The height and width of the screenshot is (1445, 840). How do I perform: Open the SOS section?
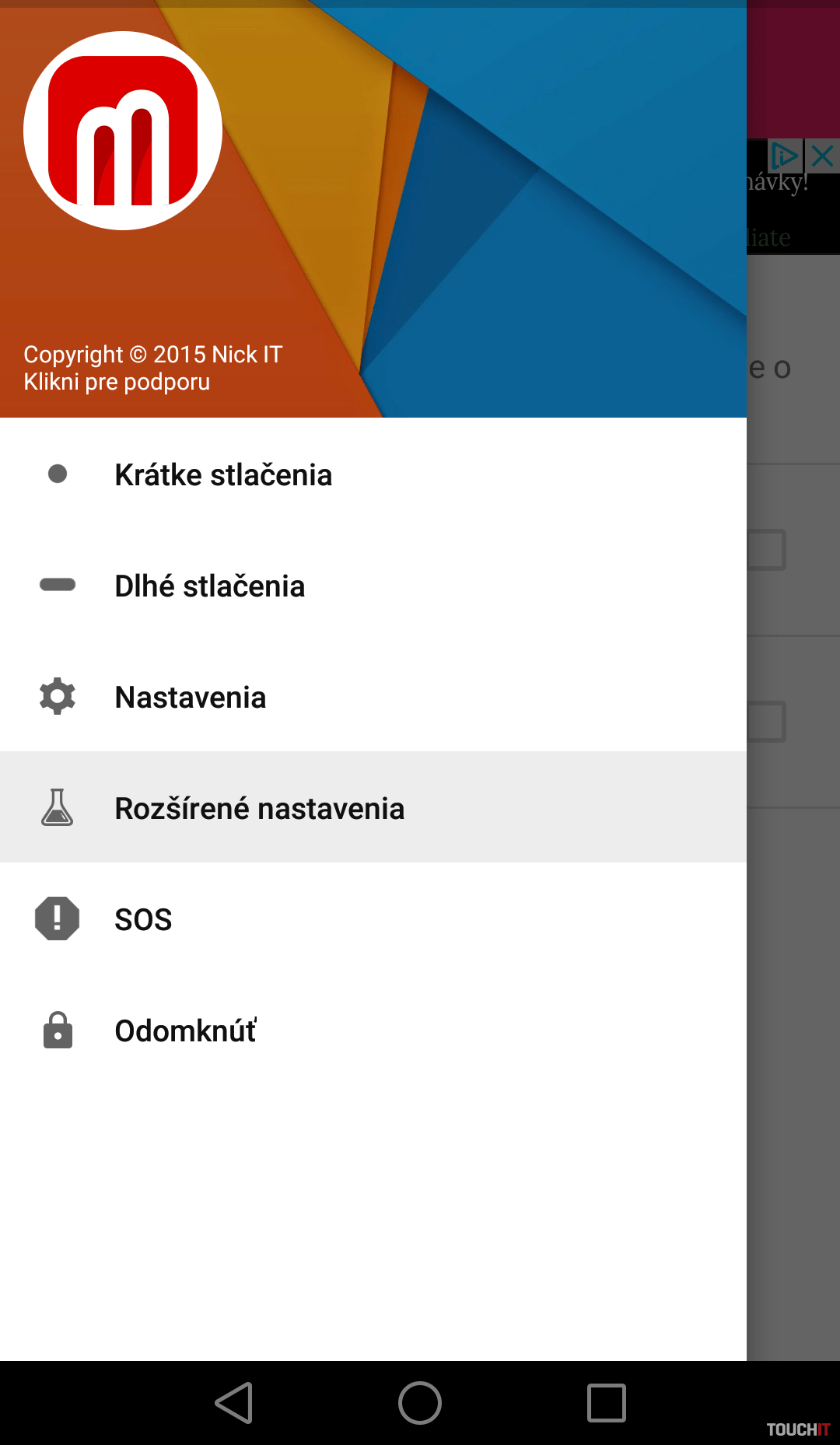pos(143,919)
